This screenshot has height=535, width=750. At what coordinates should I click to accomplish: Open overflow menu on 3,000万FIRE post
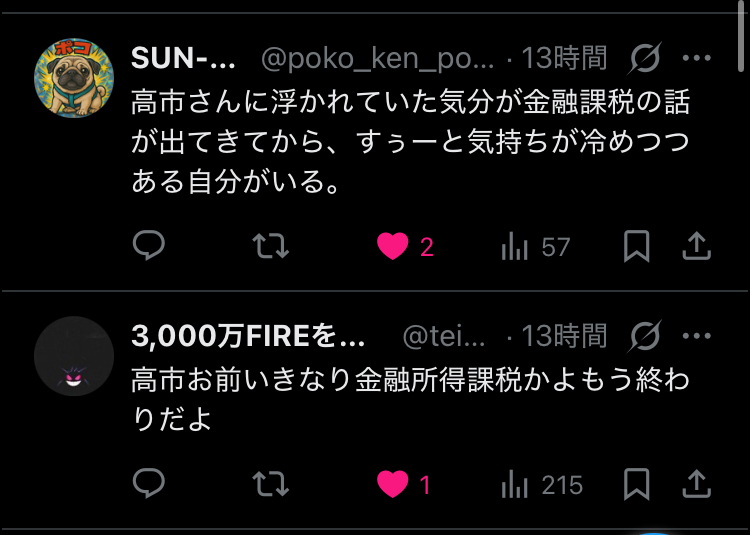[697, 336]
